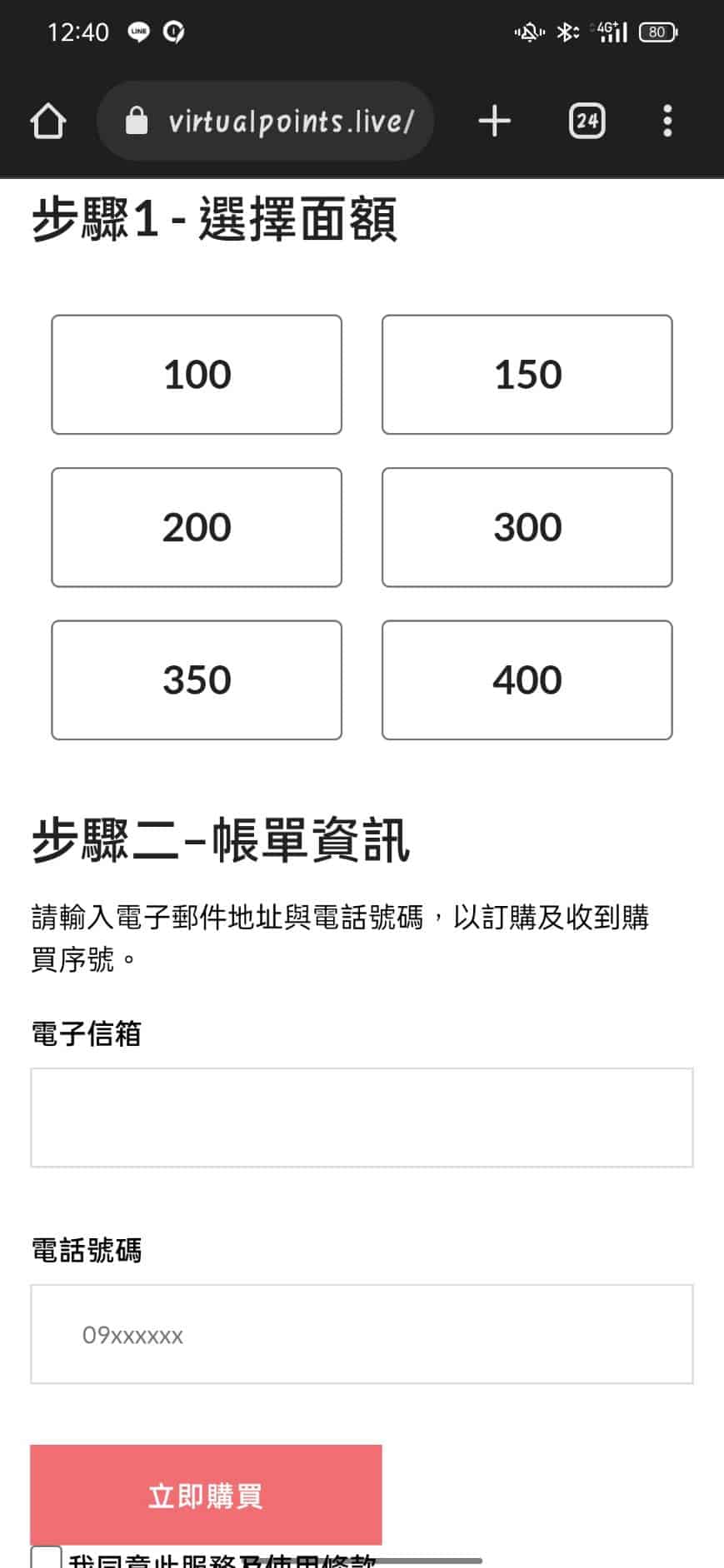Image resolution: width=724 pixels, height=1568 pixels.
Task: Check the terms of service agreement box
Action: tap(46, 1557)
